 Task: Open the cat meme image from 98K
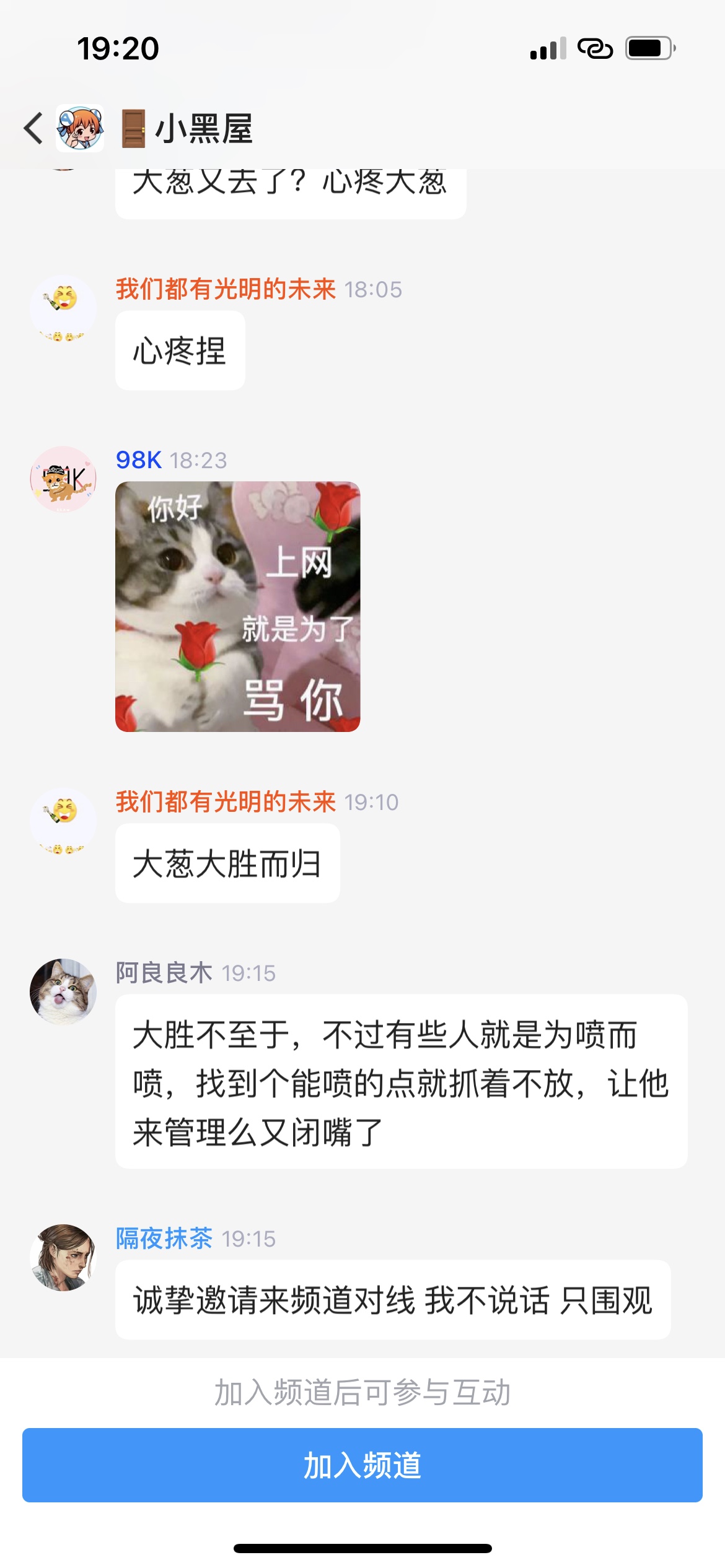(237, 606)
